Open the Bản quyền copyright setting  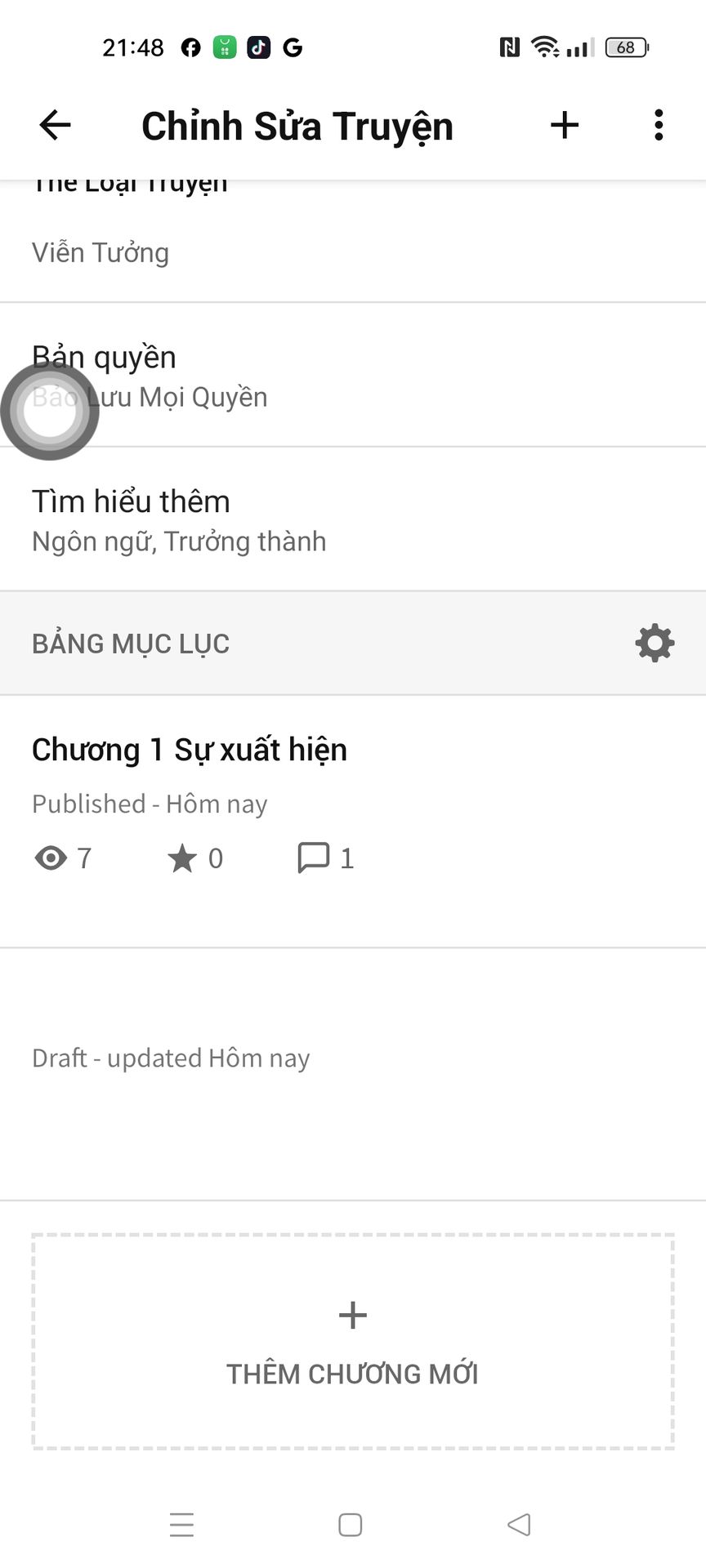point(351,376)
